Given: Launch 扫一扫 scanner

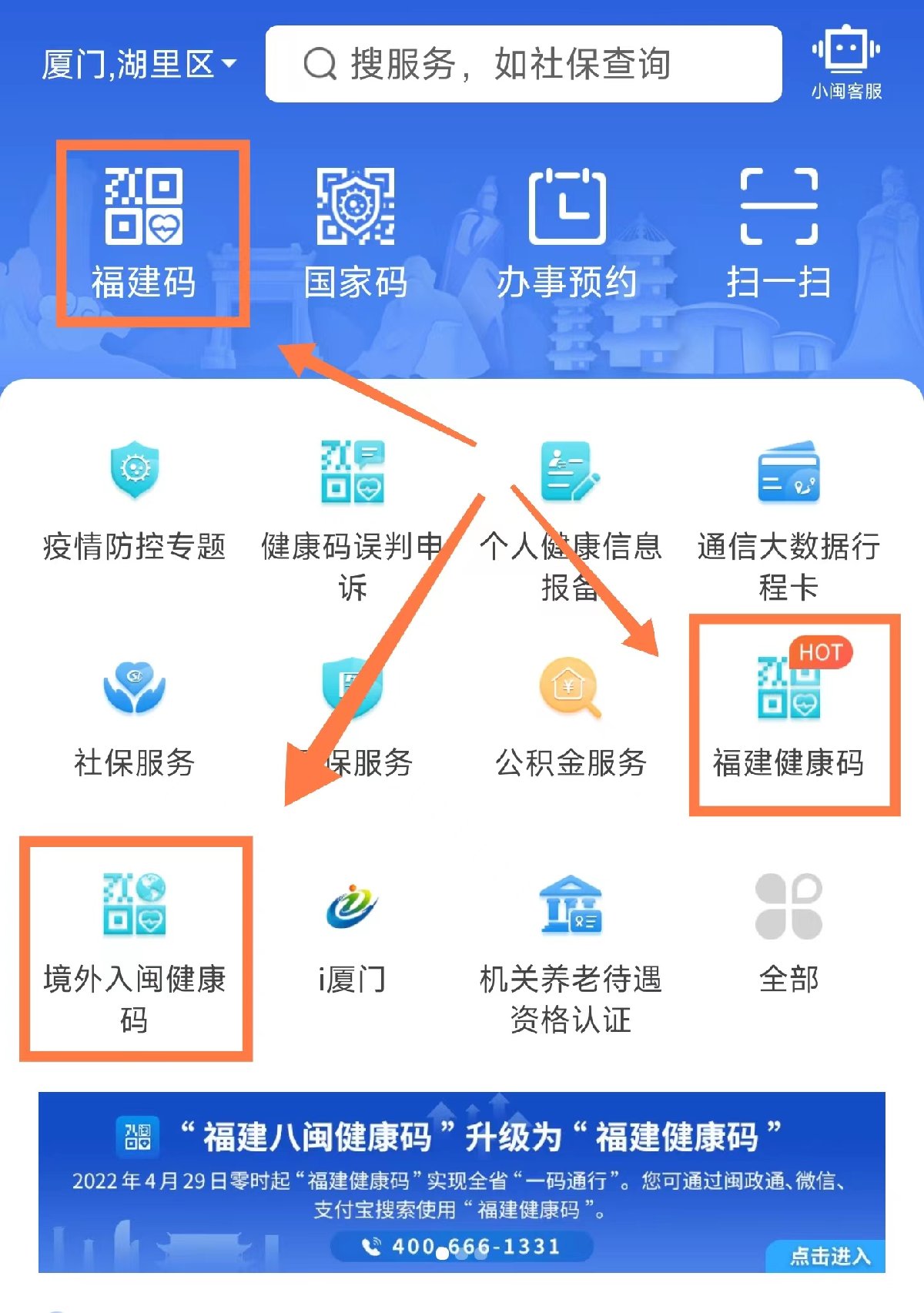Looking at the screenshot, I should [778, 233].
